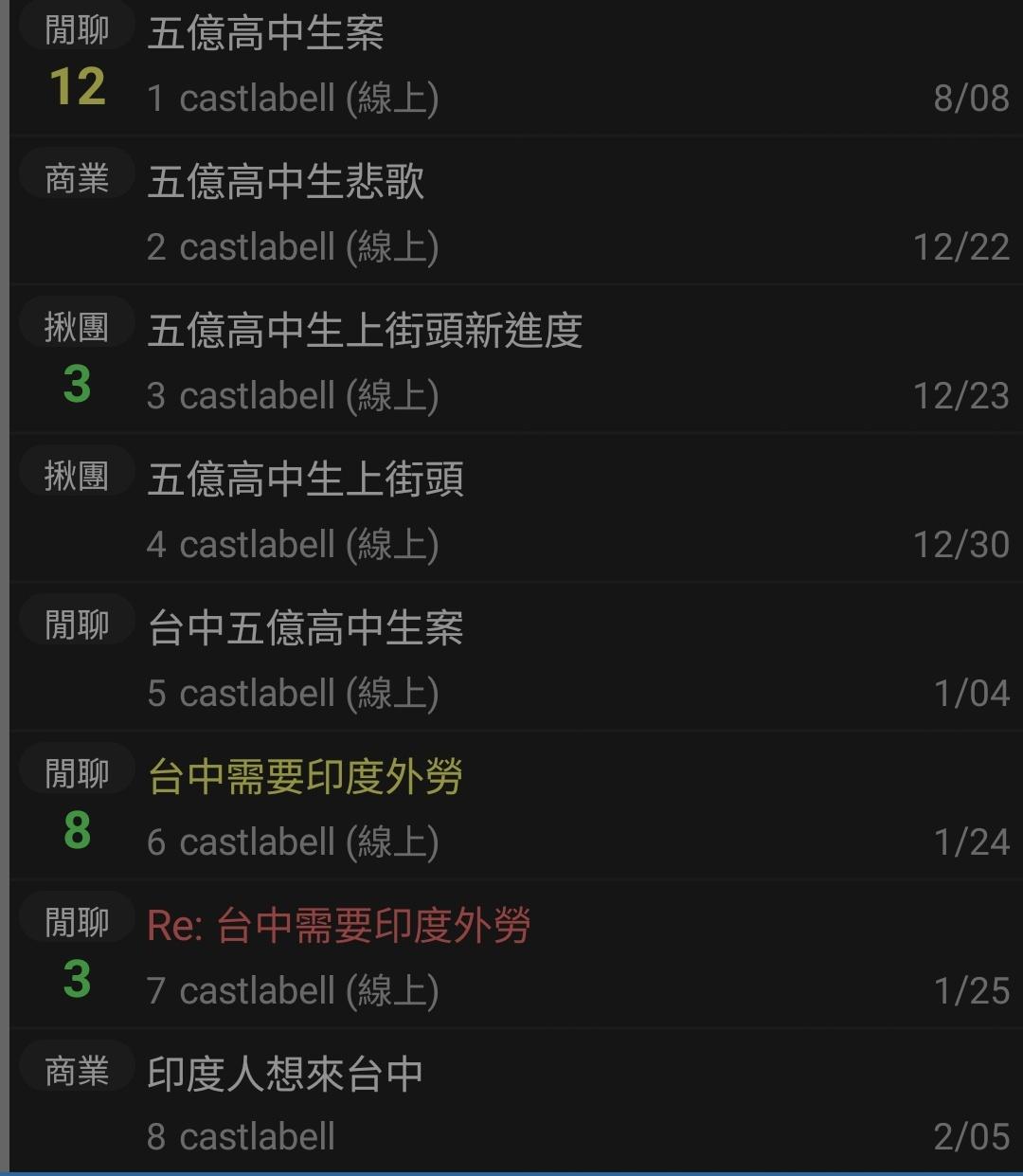
Task: Open the reply Re: 台中需要印度外勞
Action: tap(338, 927)
